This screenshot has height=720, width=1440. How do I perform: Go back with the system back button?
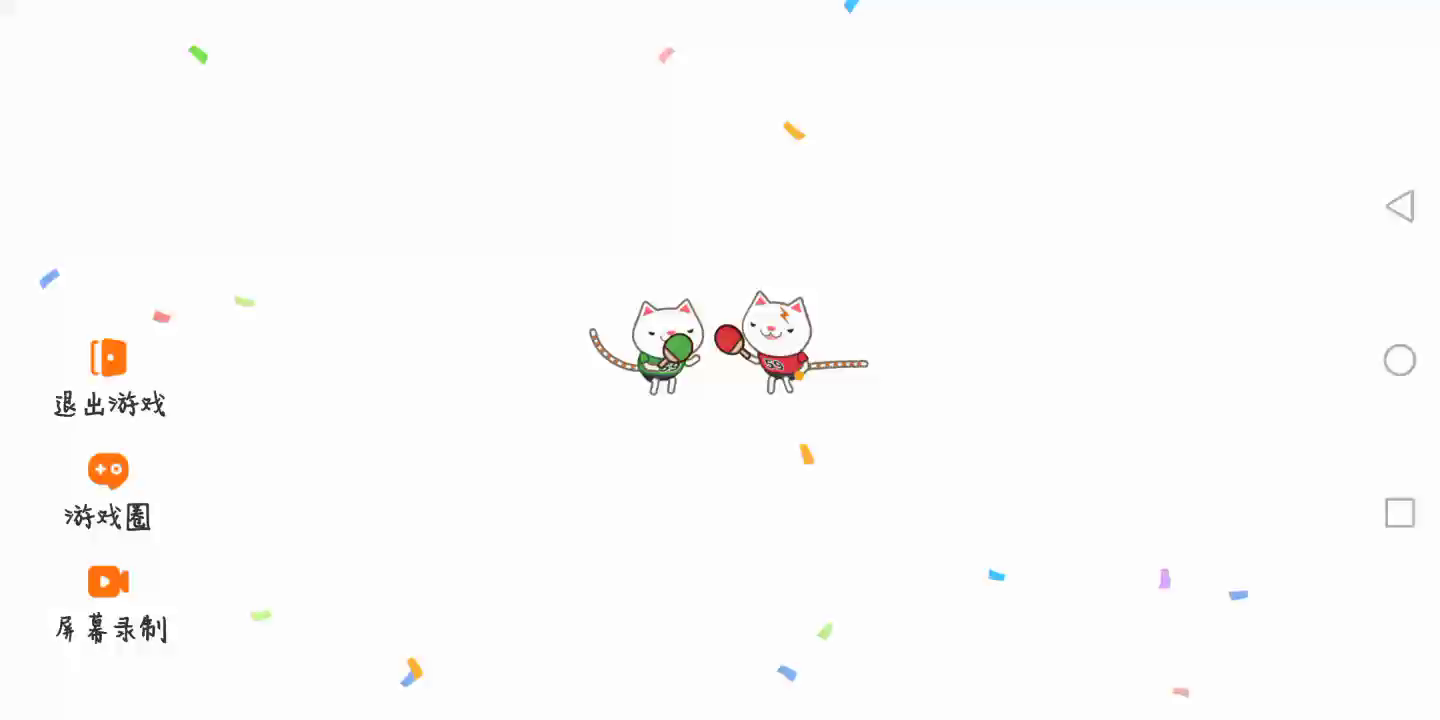click(1399, 207)
